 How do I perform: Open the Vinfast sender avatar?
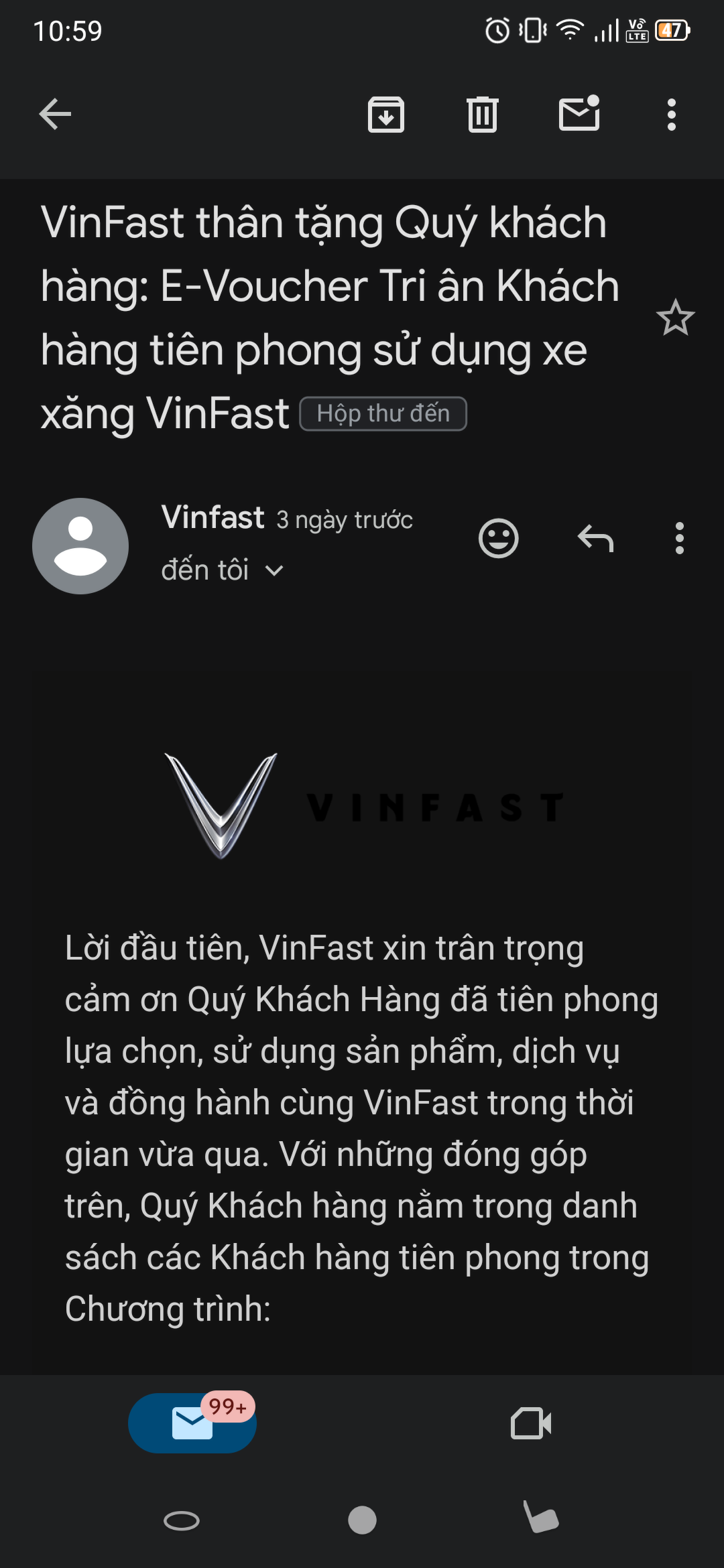click(x=80, y=545)
